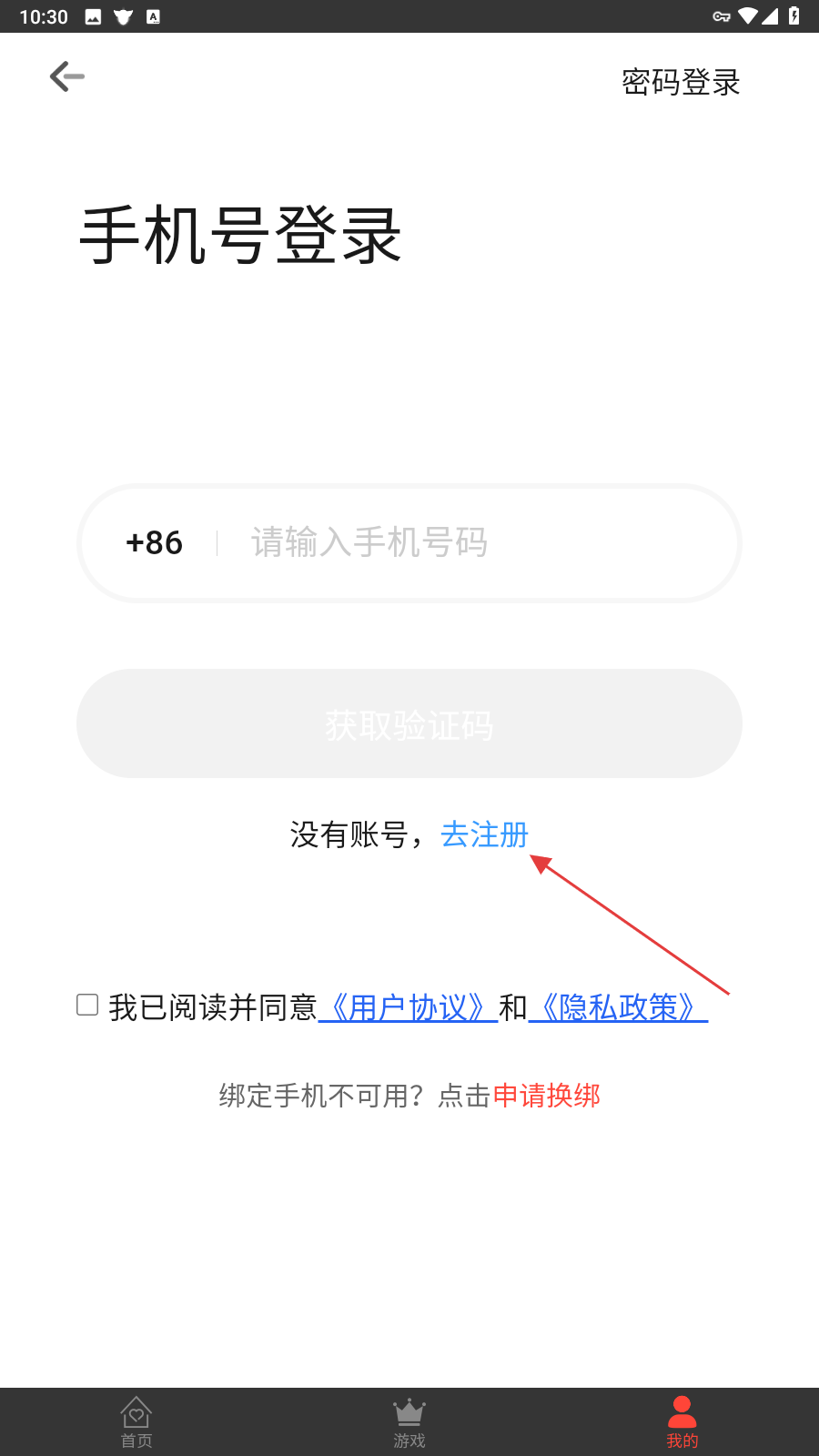Go back using the top-left arrow
This screenshot has width=819, height=1456.
[67, 76]
